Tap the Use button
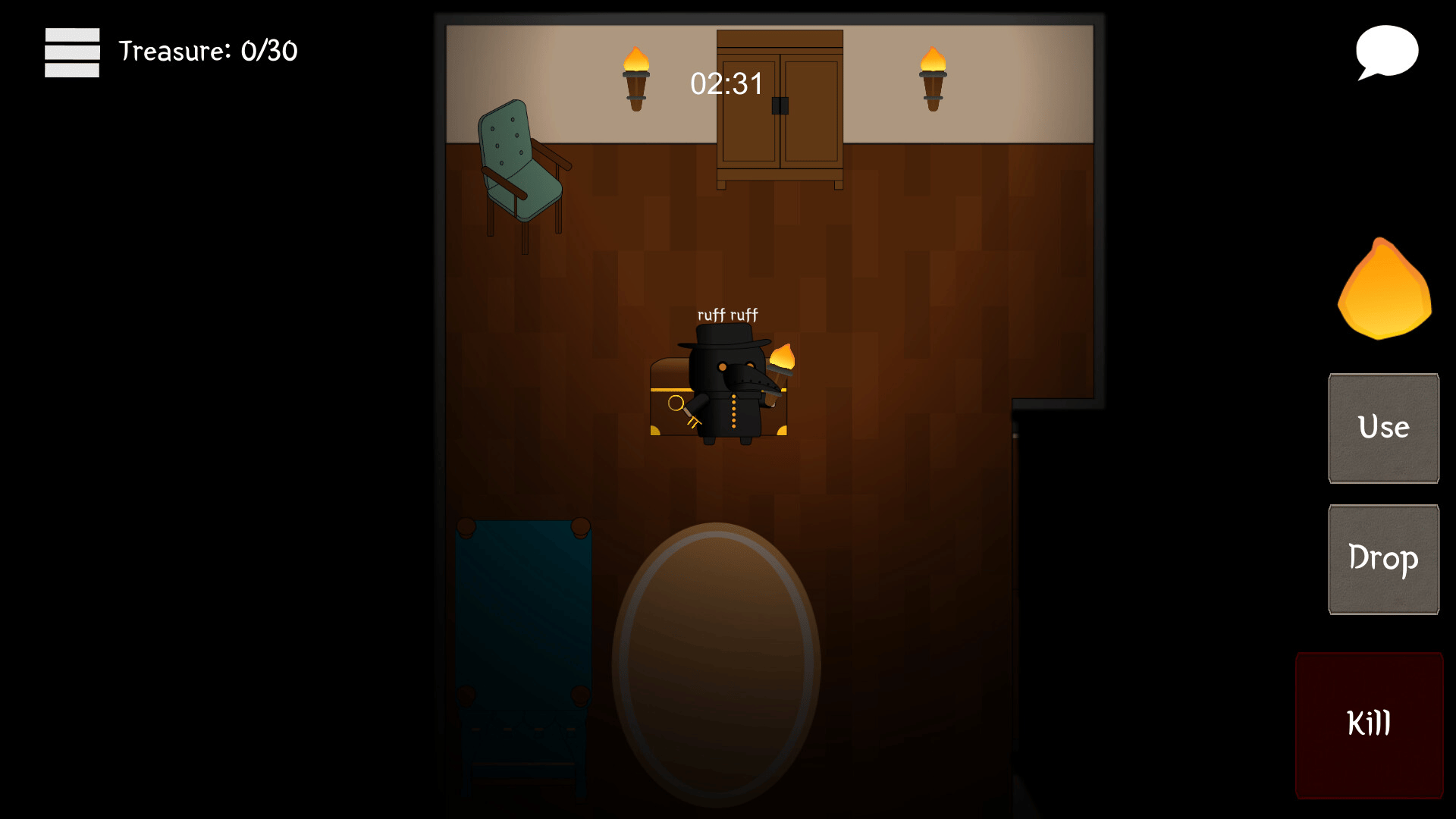Image resolution: width=1456 pixels, height=819 pixels. point(1383,428)
